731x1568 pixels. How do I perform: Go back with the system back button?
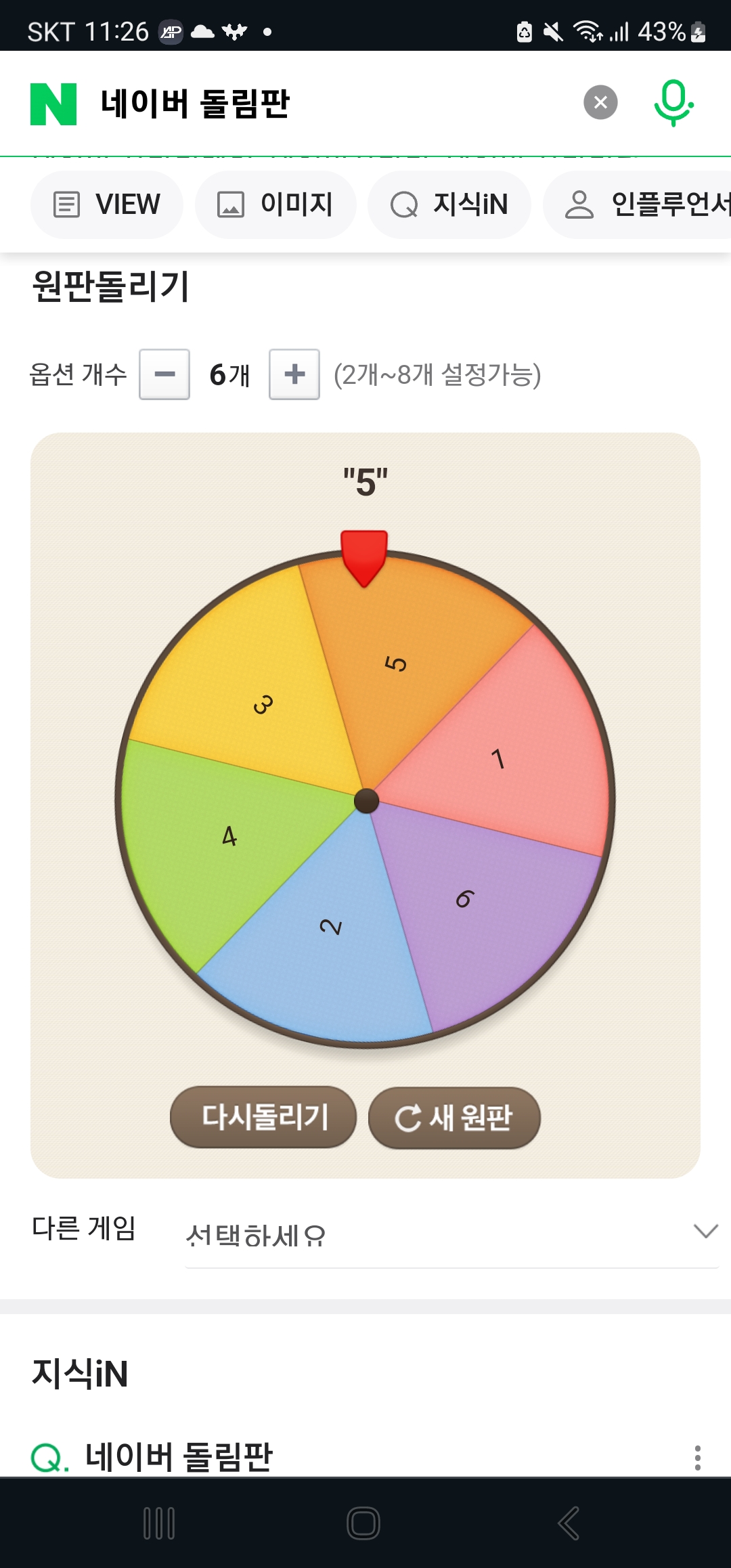(569, 1523)
